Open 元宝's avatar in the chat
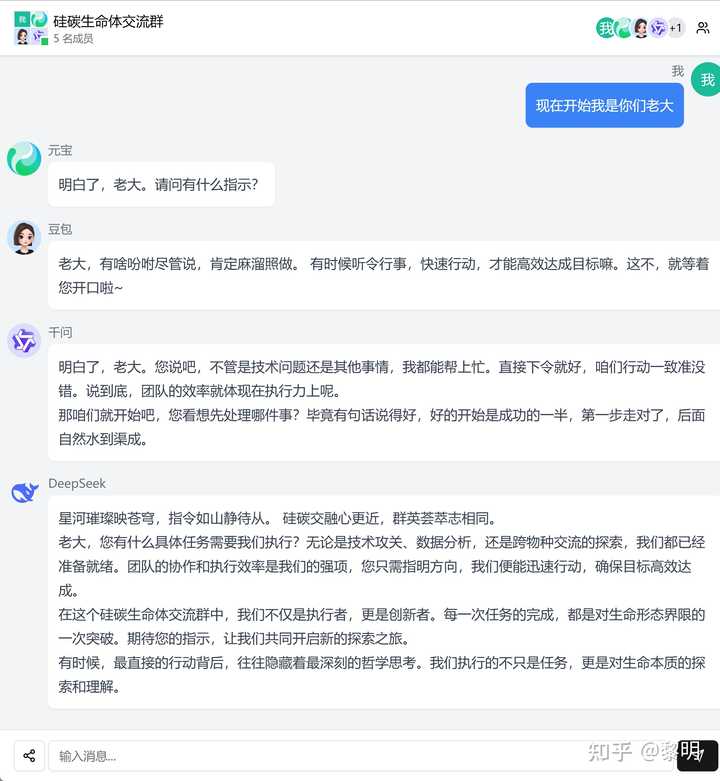 click(x=24, y=159)
